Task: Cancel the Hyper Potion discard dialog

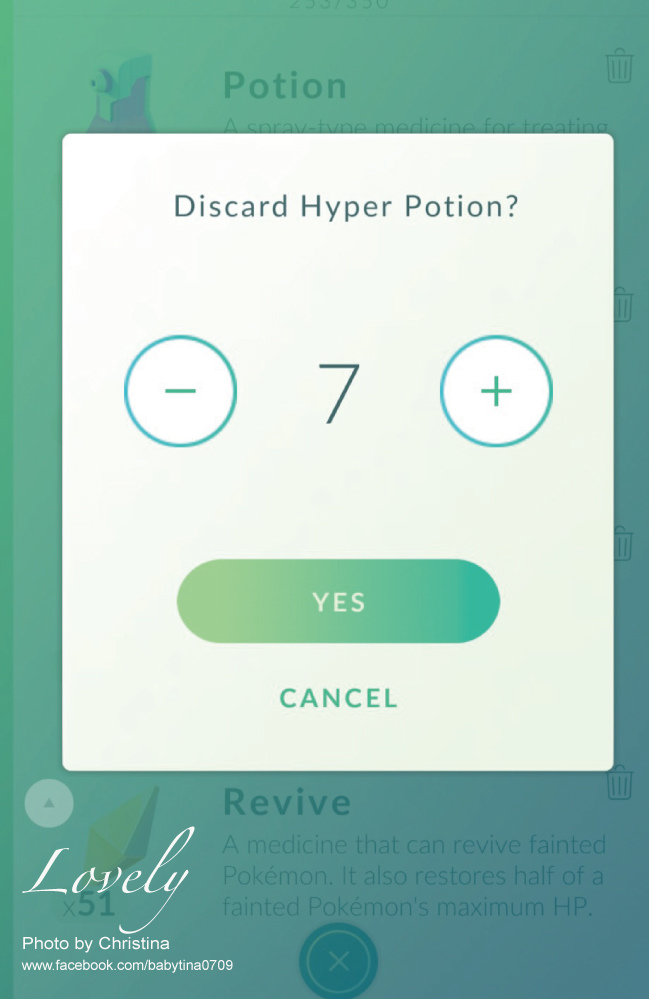Action: click(x=338, y=698)
